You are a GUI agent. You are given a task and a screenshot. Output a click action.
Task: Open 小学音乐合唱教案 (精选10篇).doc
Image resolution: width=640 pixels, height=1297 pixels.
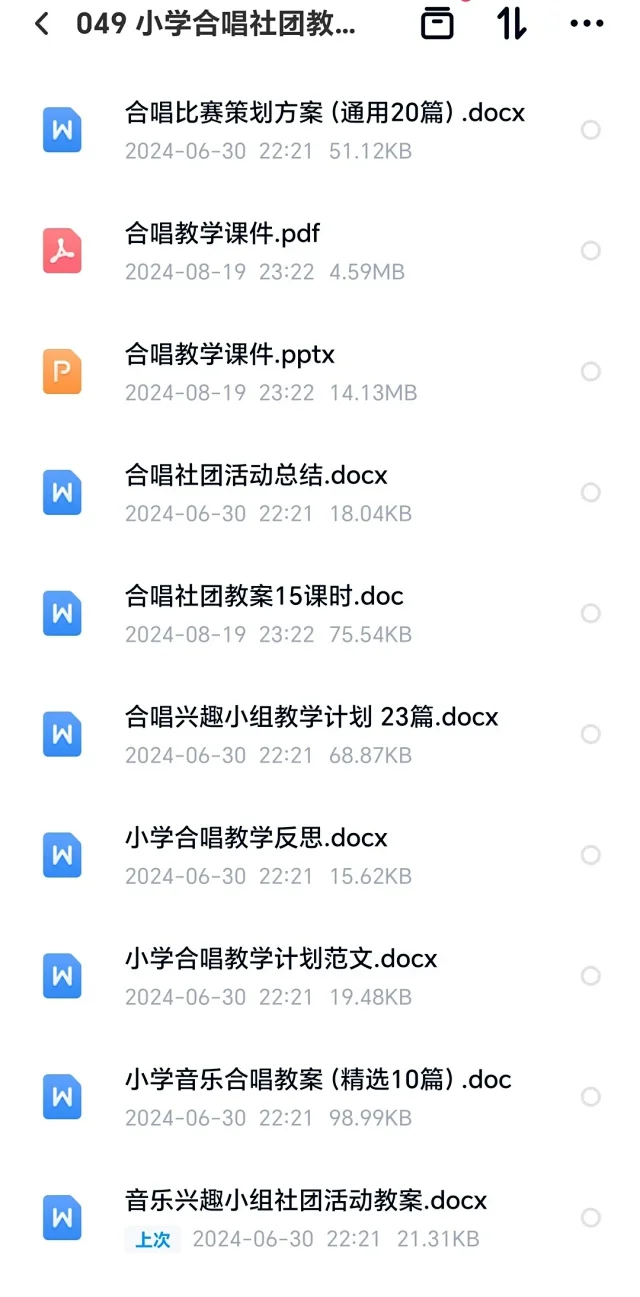[318, 1080]
